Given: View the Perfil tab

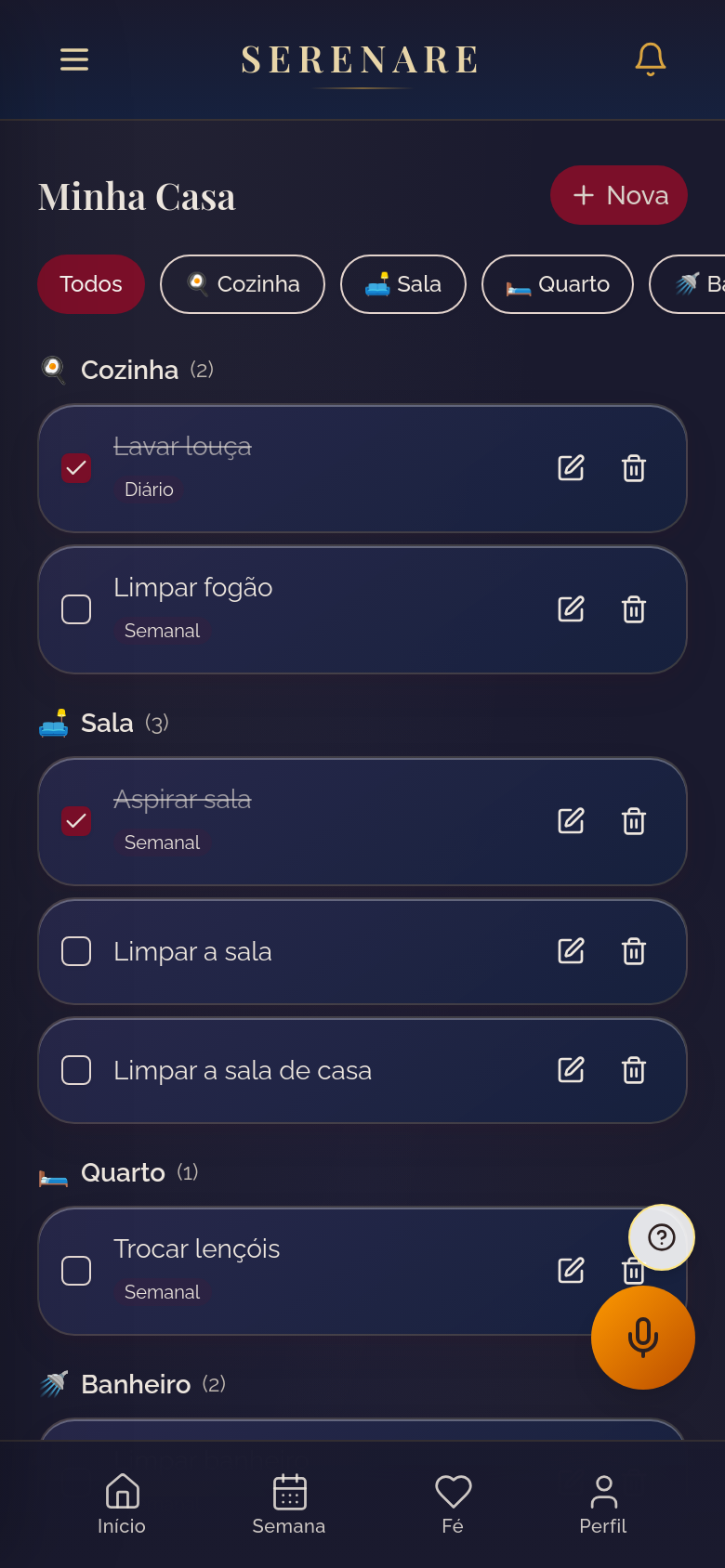Looking at the screenshot, I should tap(603, 1503).
